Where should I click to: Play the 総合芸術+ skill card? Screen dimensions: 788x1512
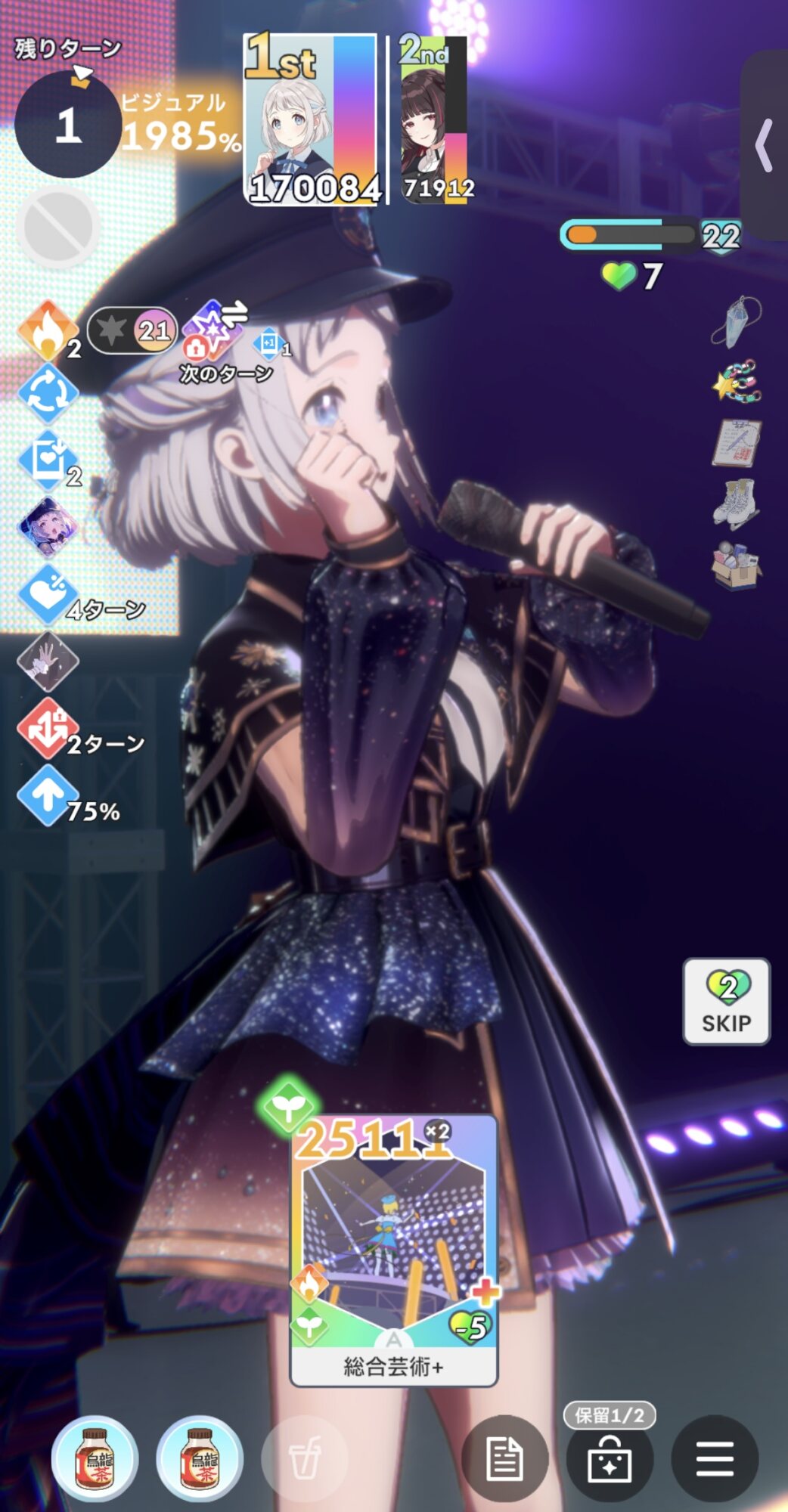click(x=393, y=1251)
